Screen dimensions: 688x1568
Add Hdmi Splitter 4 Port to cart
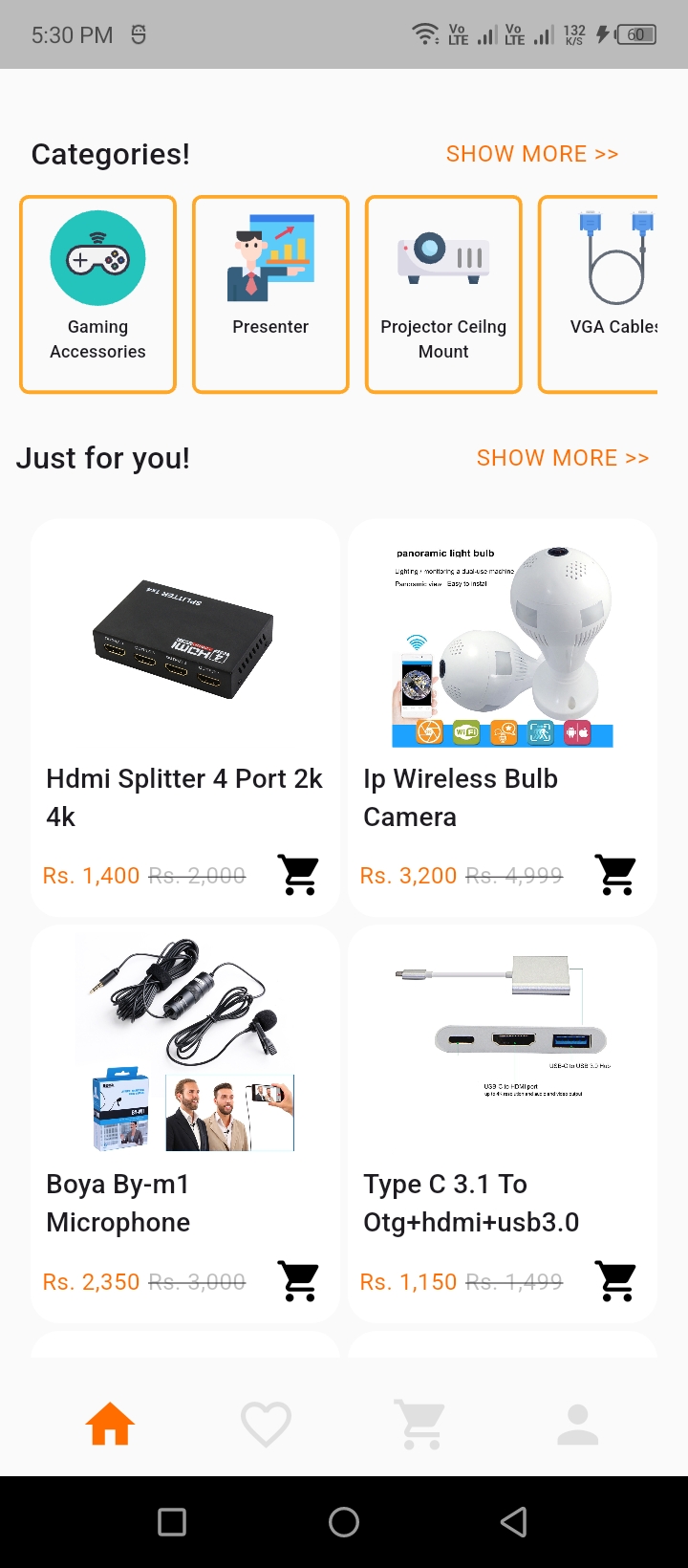299,874
